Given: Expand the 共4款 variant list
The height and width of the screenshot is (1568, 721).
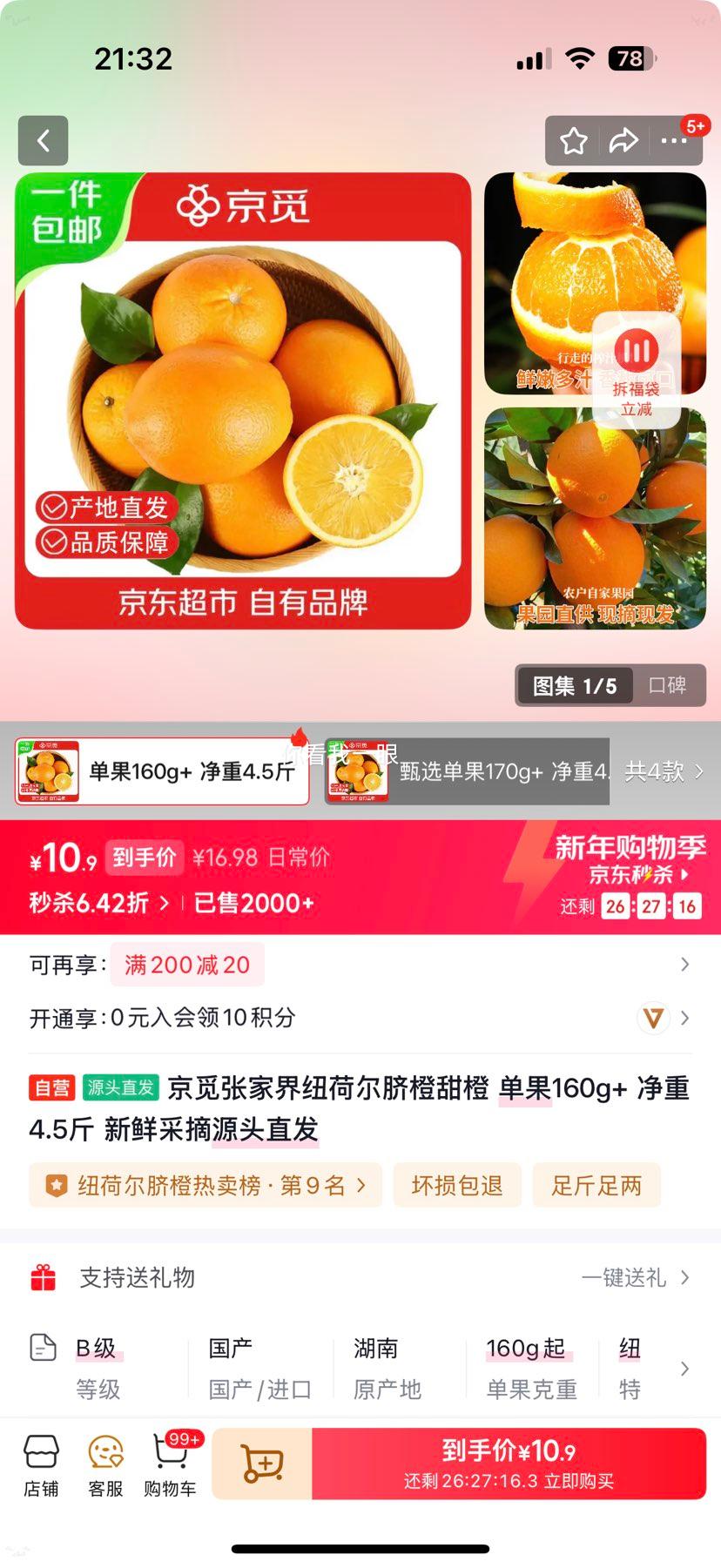Looking at the screenshot, I should click(x=666, y=771).
